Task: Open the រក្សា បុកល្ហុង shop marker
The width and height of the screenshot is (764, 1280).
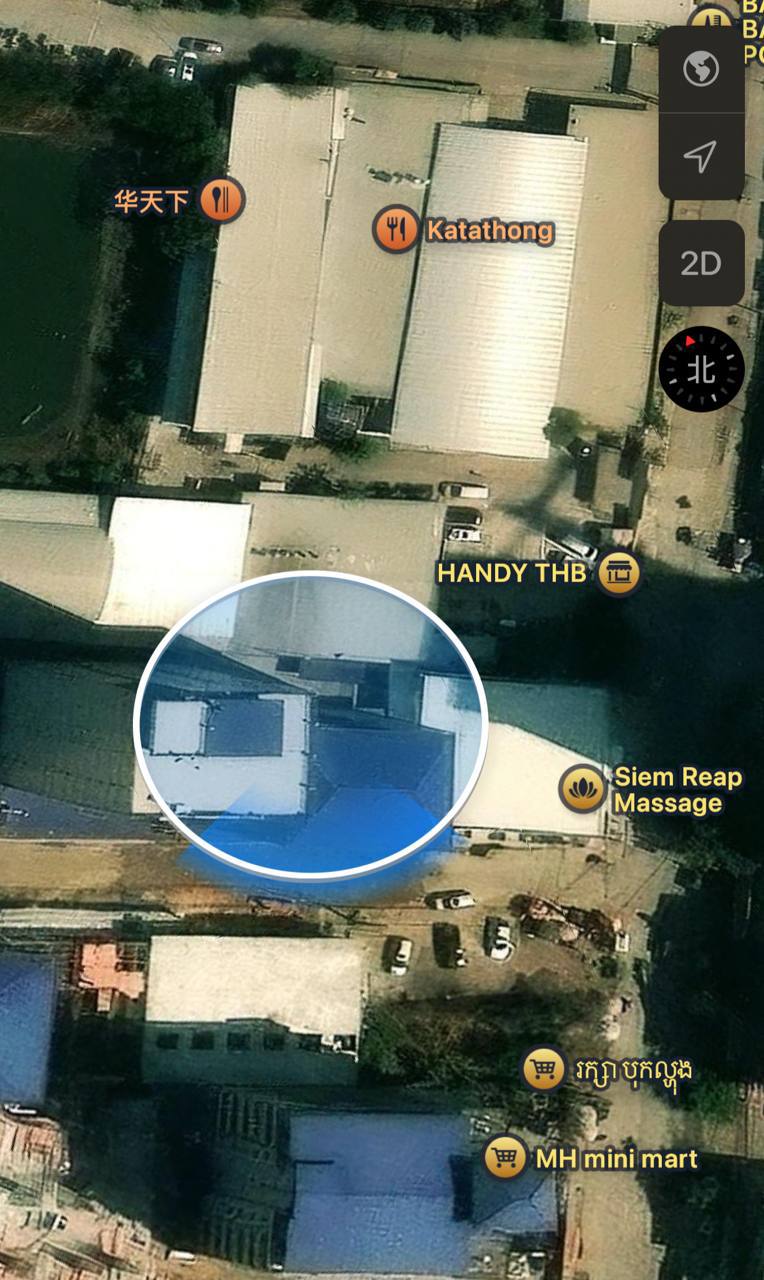Action: click(544, 1070)
